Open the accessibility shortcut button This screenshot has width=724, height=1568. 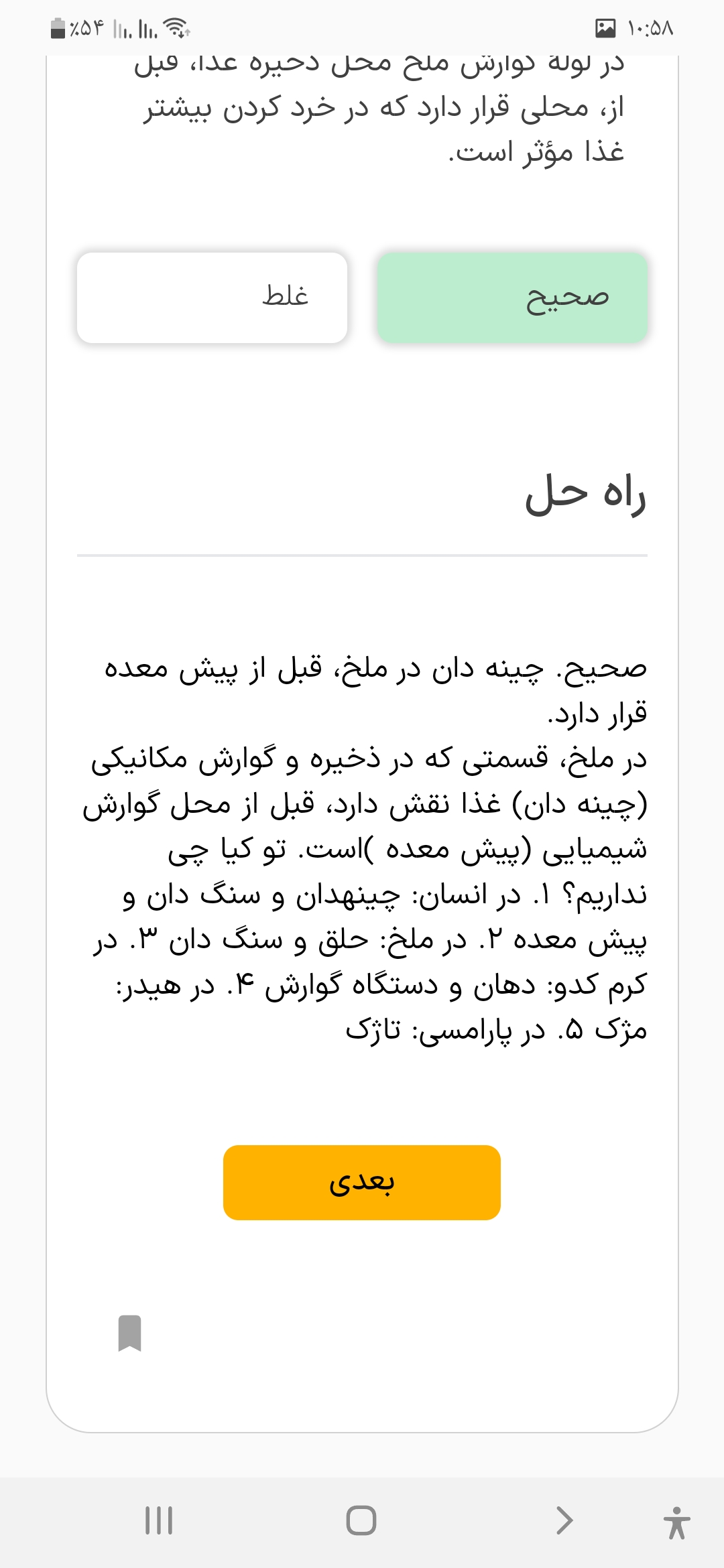(676, 1522)
